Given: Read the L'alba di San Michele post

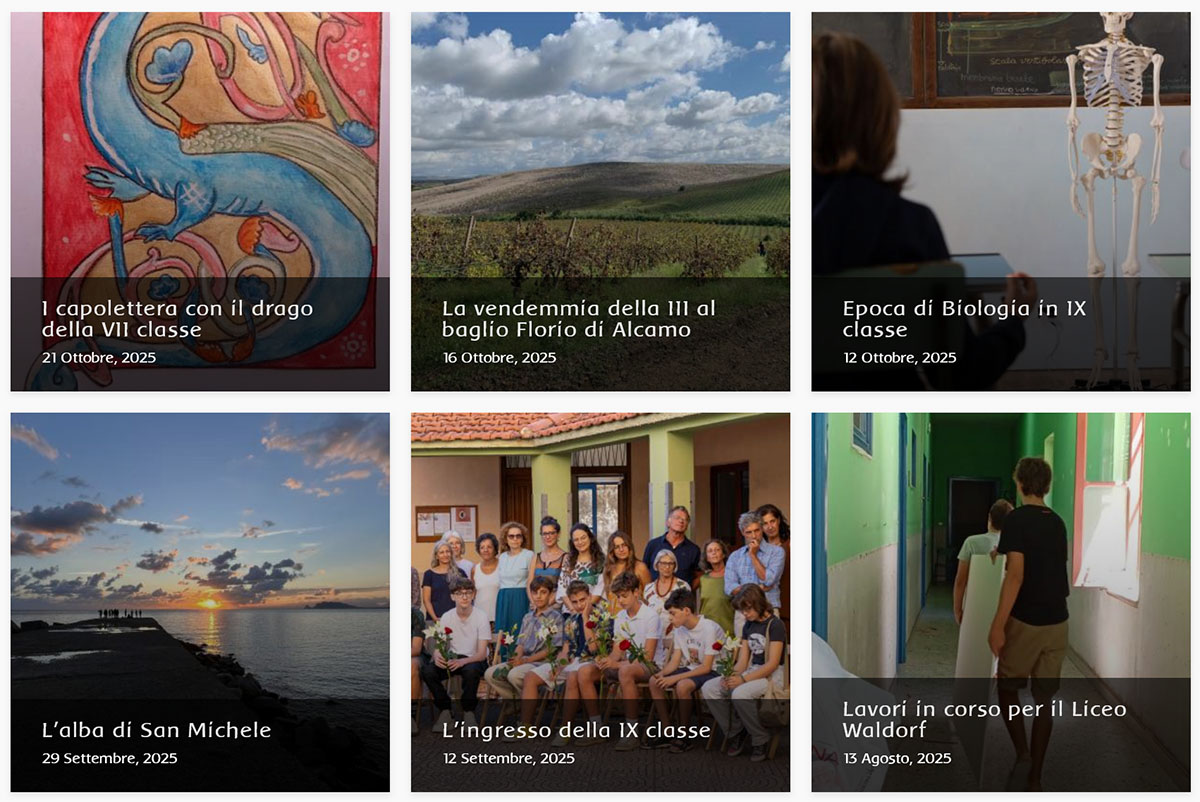Looking at the screenshot, I should click(157, 730).
